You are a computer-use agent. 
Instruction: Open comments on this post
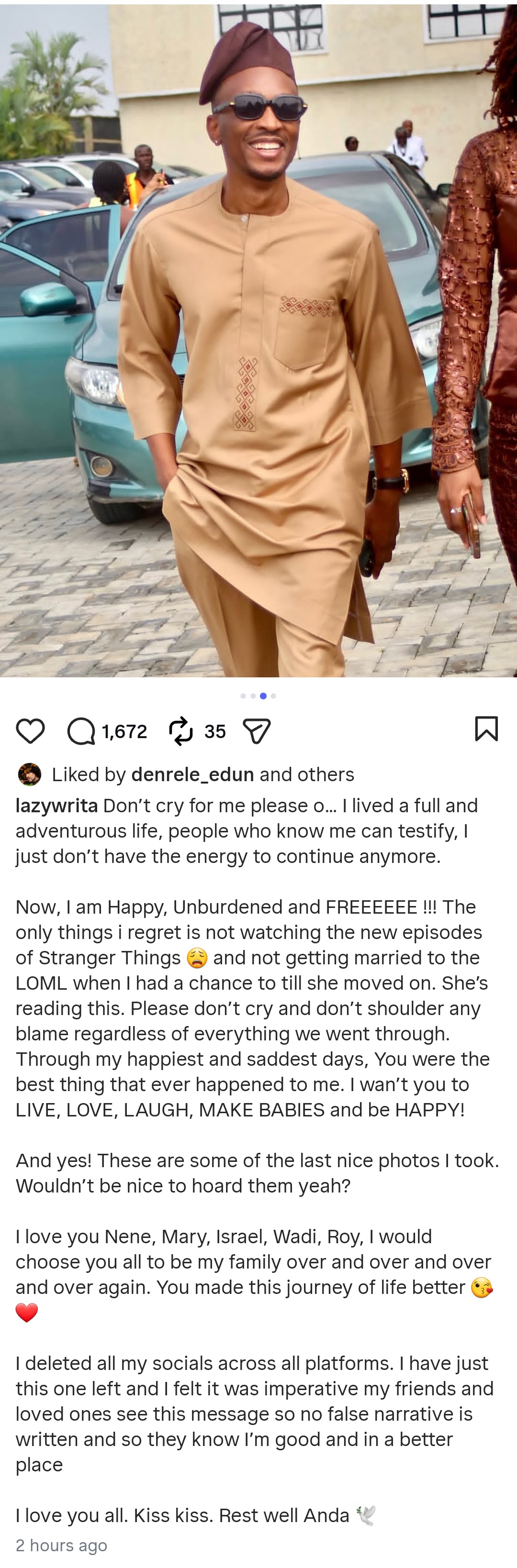point(81,731)
